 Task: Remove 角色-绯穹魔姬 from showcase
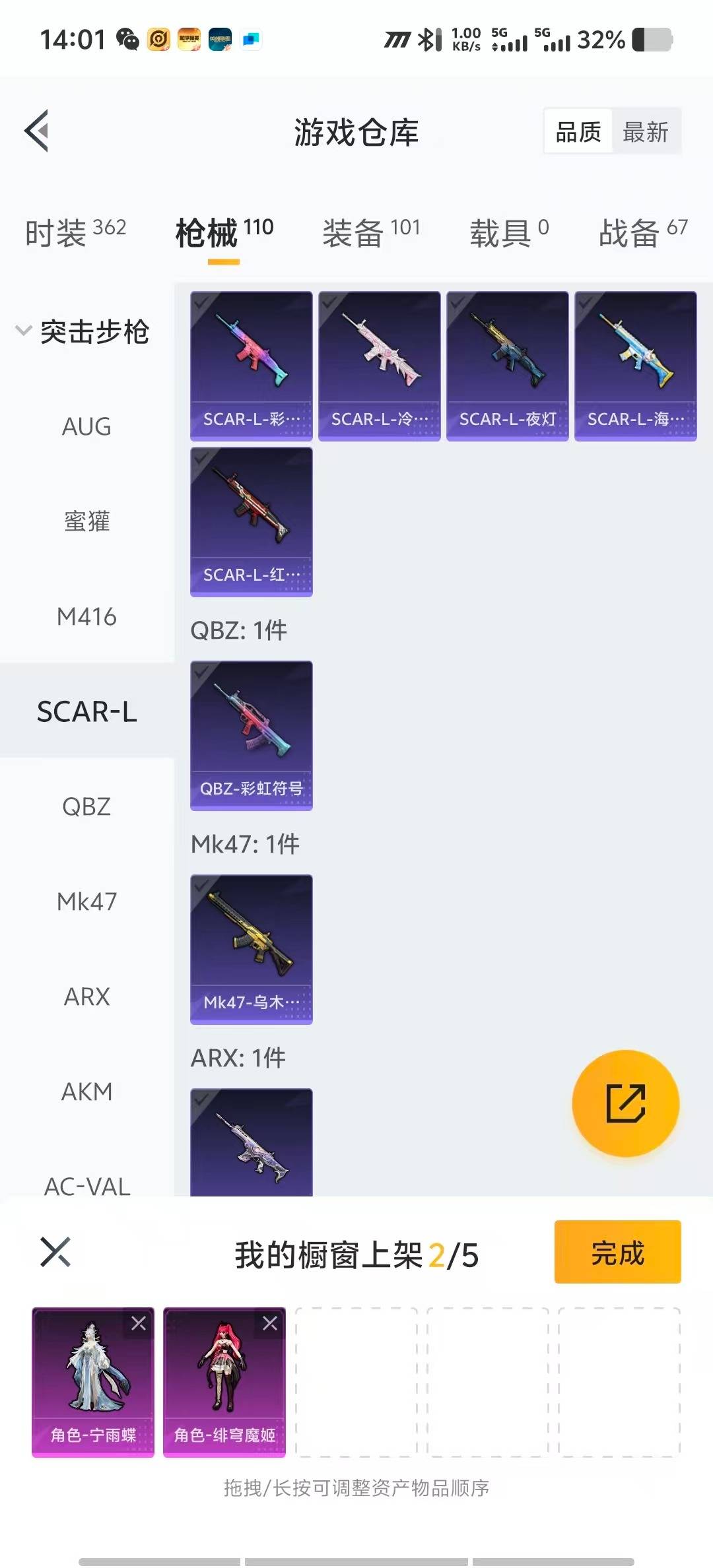(x=270, y=1323)
